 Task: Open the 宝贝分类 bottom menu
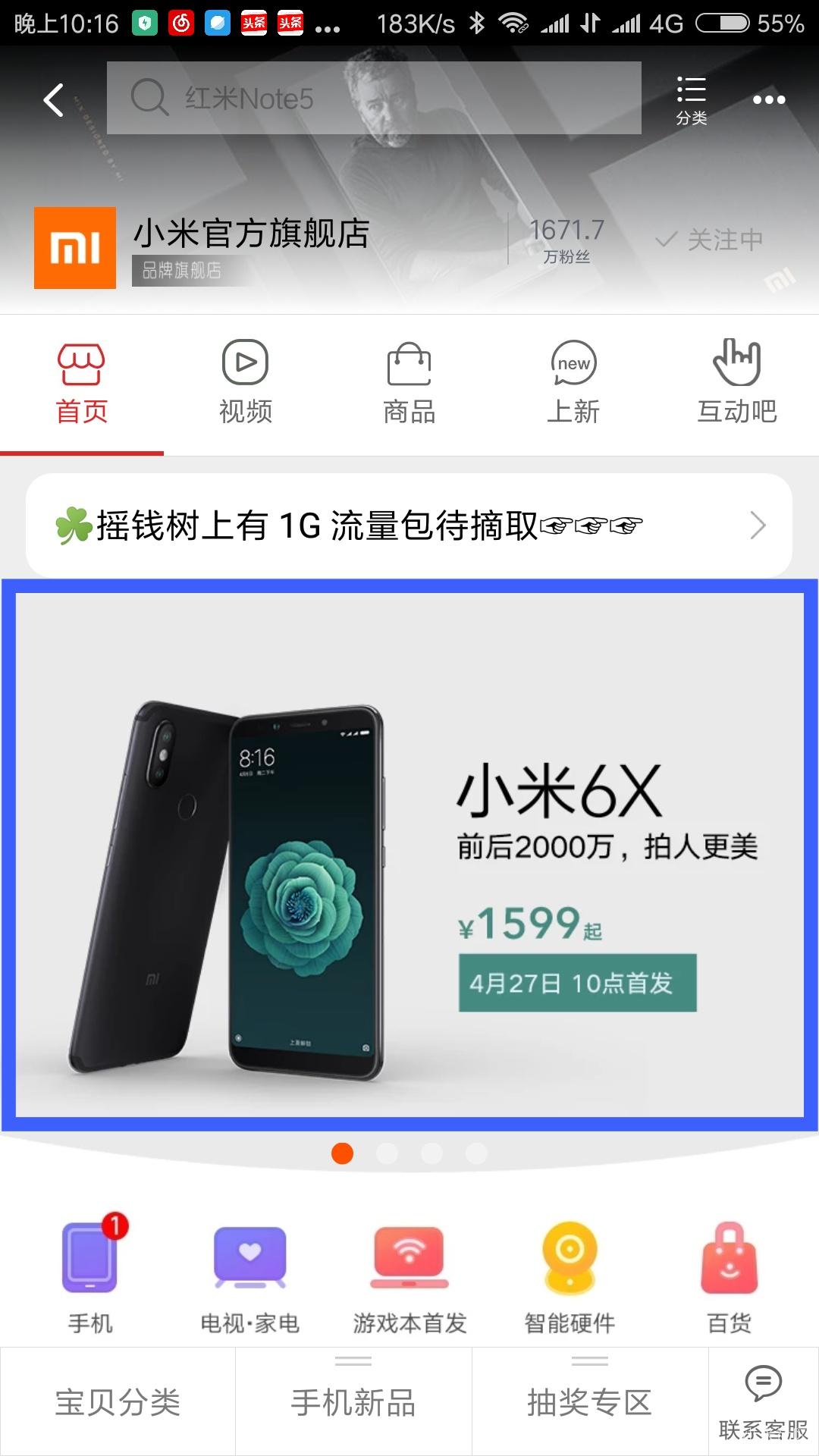(x=118, y=1402)
